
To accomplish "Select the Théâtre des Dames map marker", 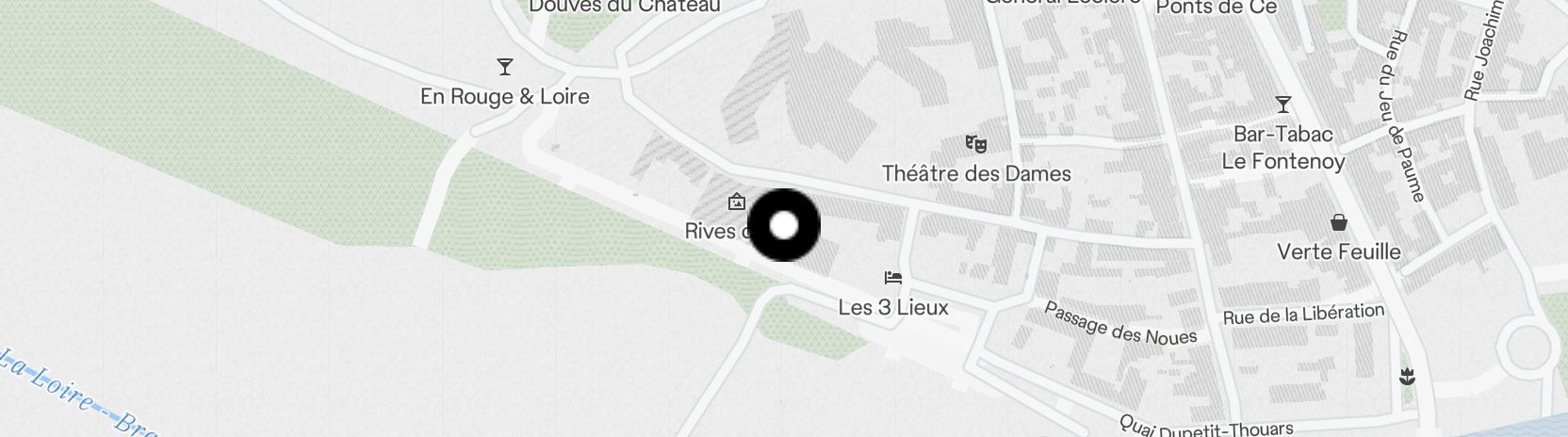I will coord(975,145).
